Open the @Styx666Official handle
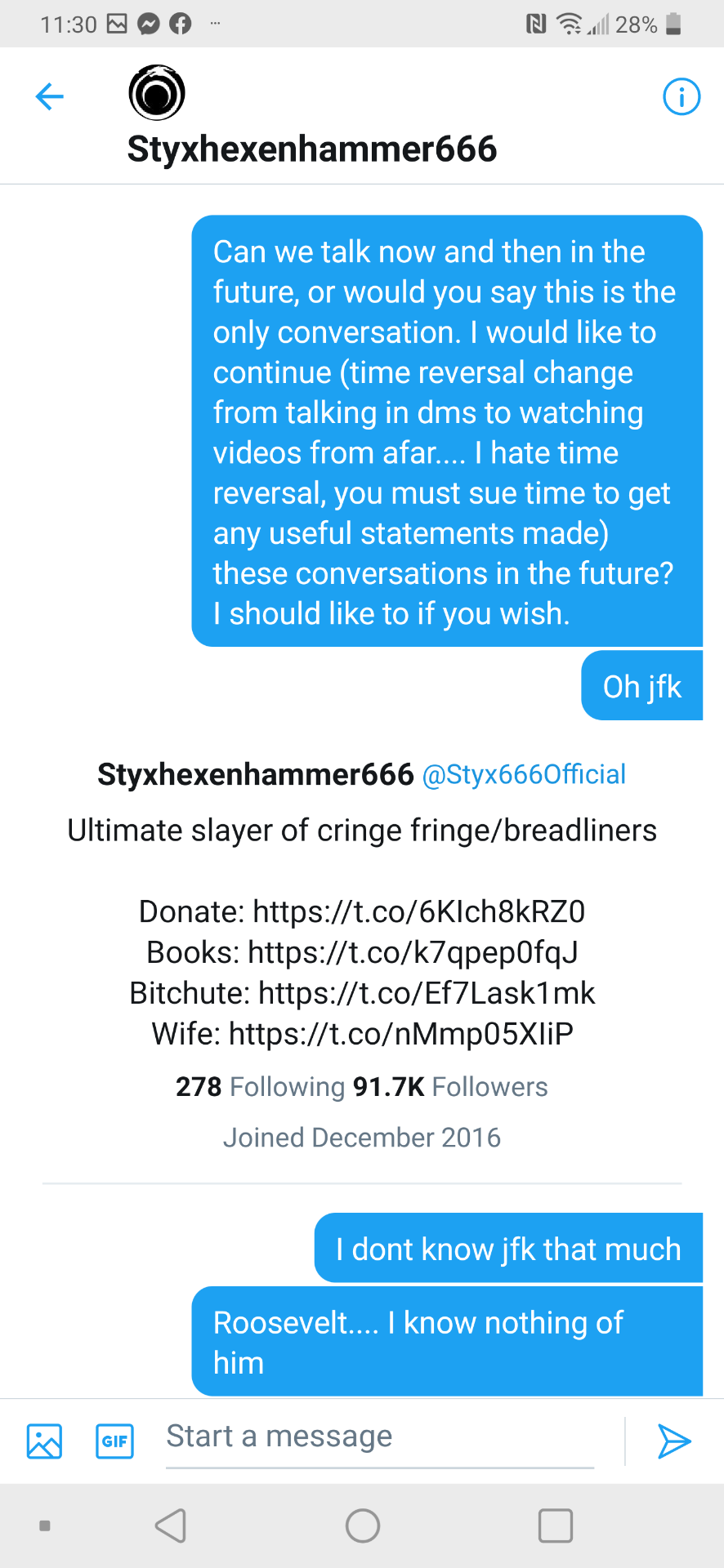The image size is (724, 1568). (x=524, y=774)
